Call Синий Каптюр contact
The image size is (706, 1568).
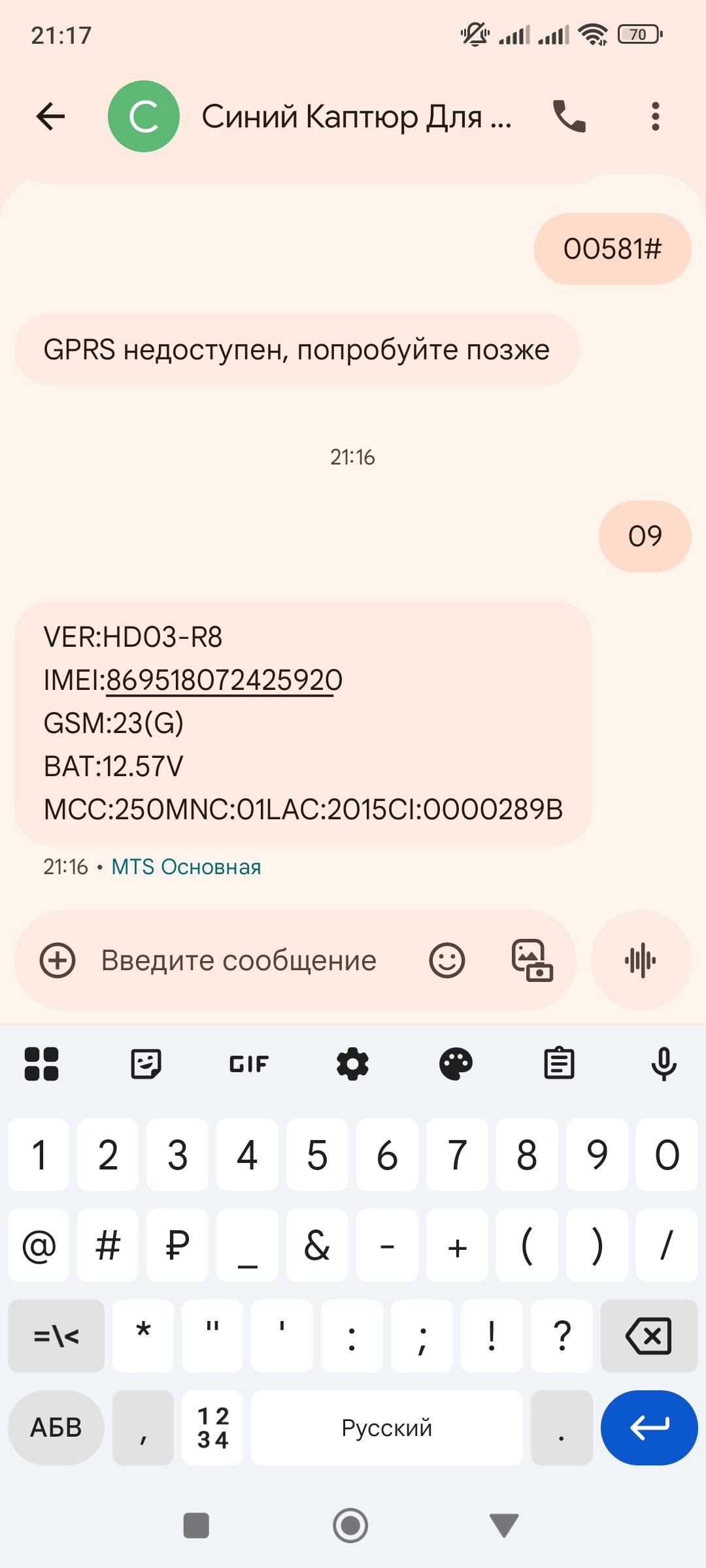[569, 117]
